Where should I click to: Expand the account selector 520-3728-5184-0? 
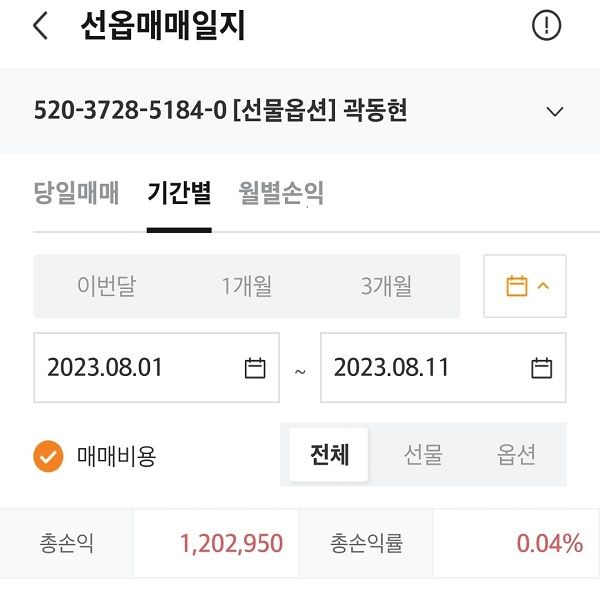(555, 111)
